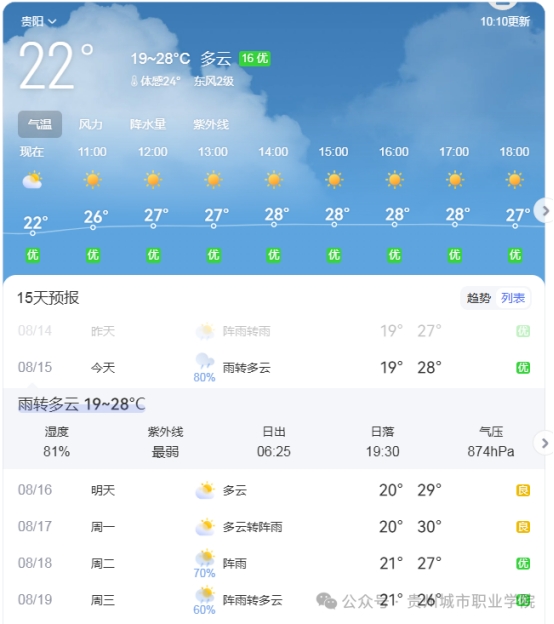Switch forecast view to 趋势

(478, 298)
